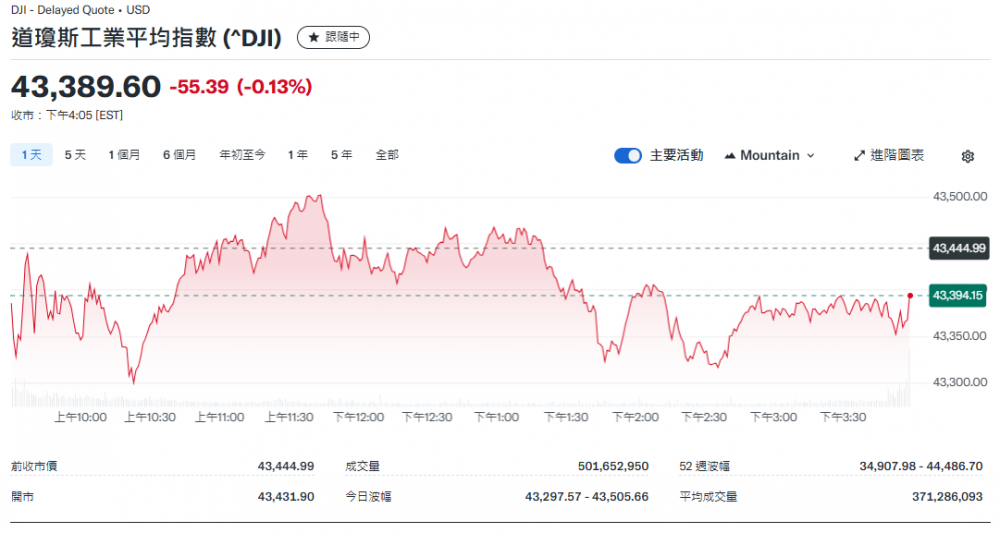Show 全部 historical data
This screenshot has width=1000, height=533.
pyautogui.click(x=387, y=155)
